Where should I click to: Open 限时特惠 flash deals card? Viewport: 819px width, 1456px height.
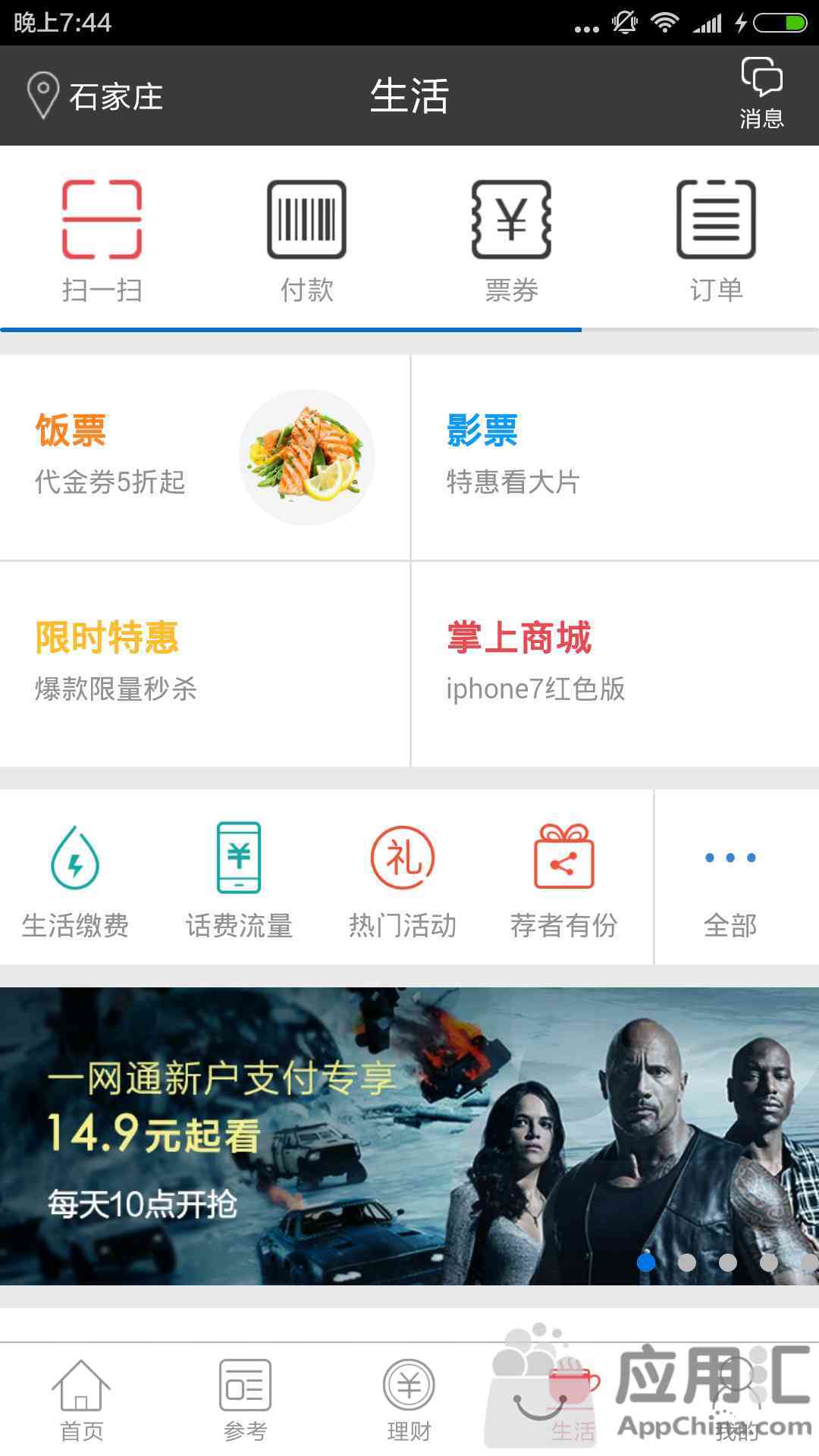tap(205, 664)
